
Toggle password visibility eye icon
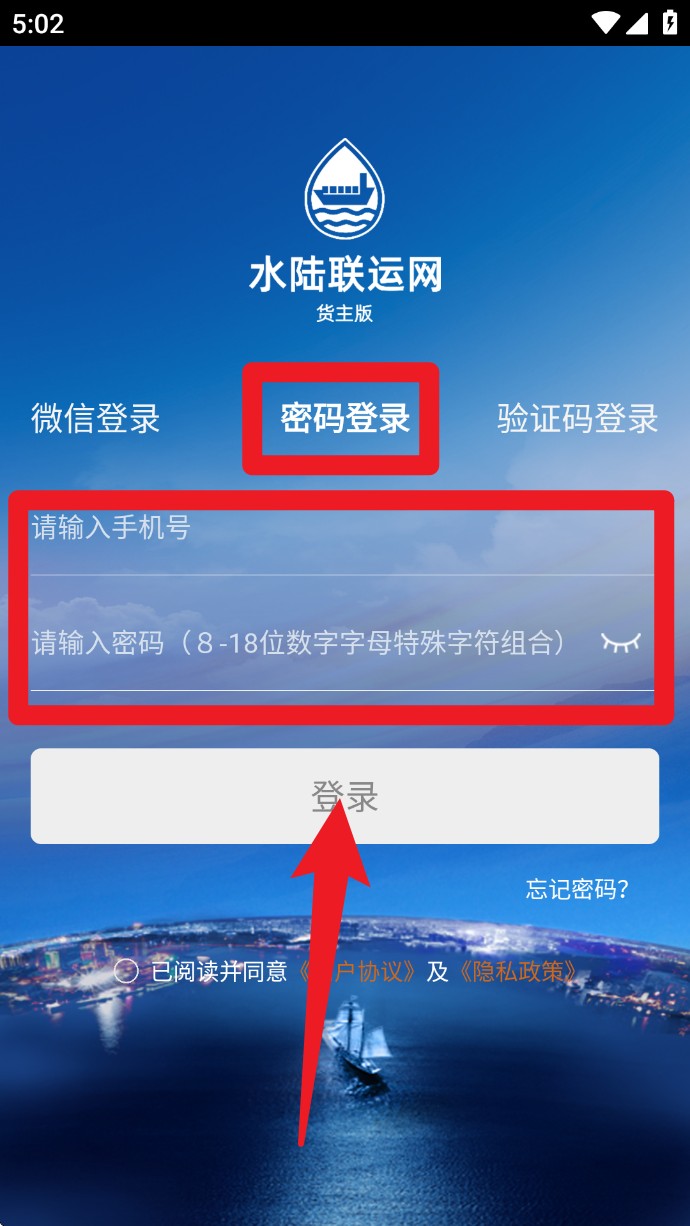tap(620, 642)
